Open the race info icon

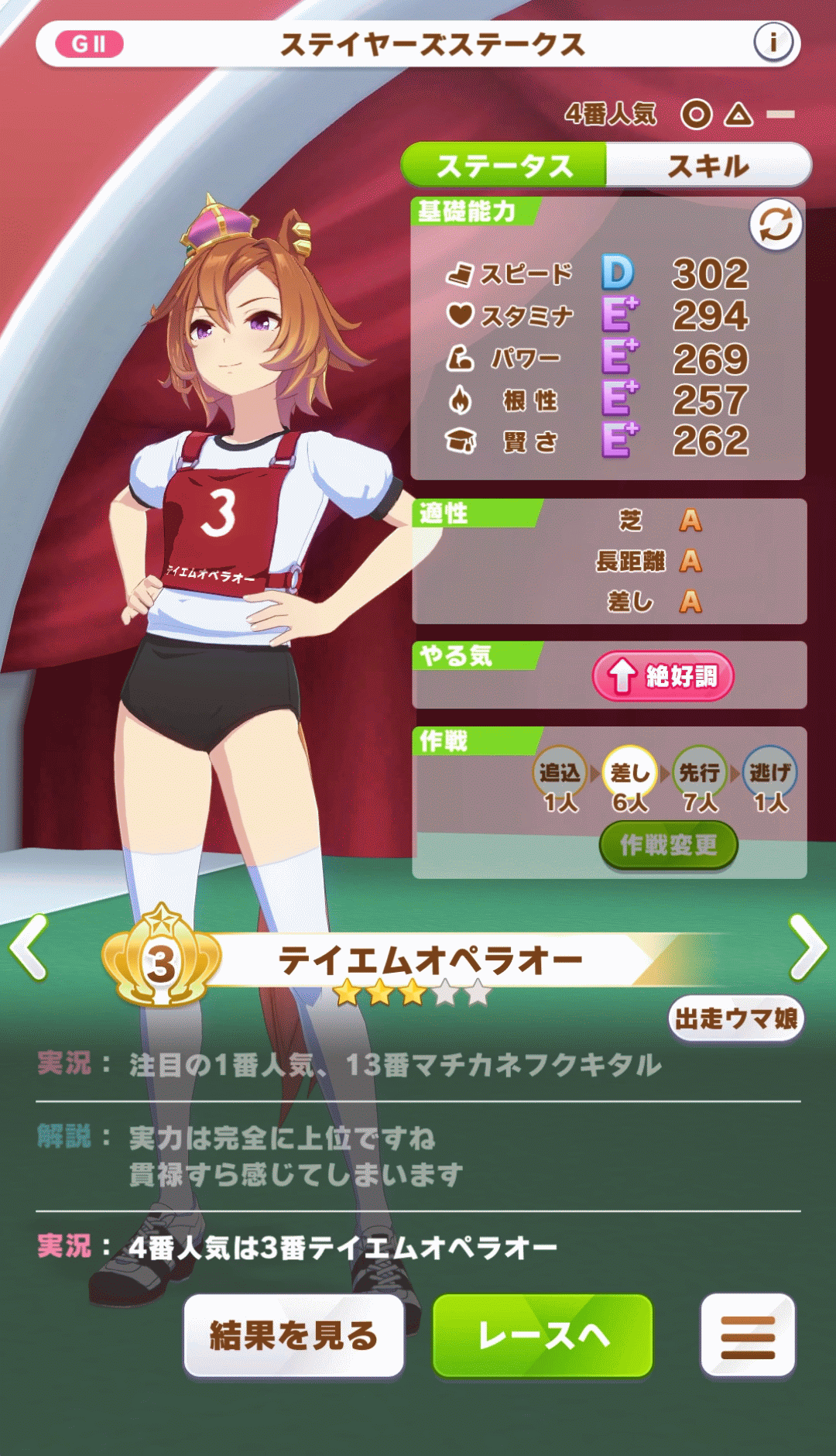tap(773, 42)
